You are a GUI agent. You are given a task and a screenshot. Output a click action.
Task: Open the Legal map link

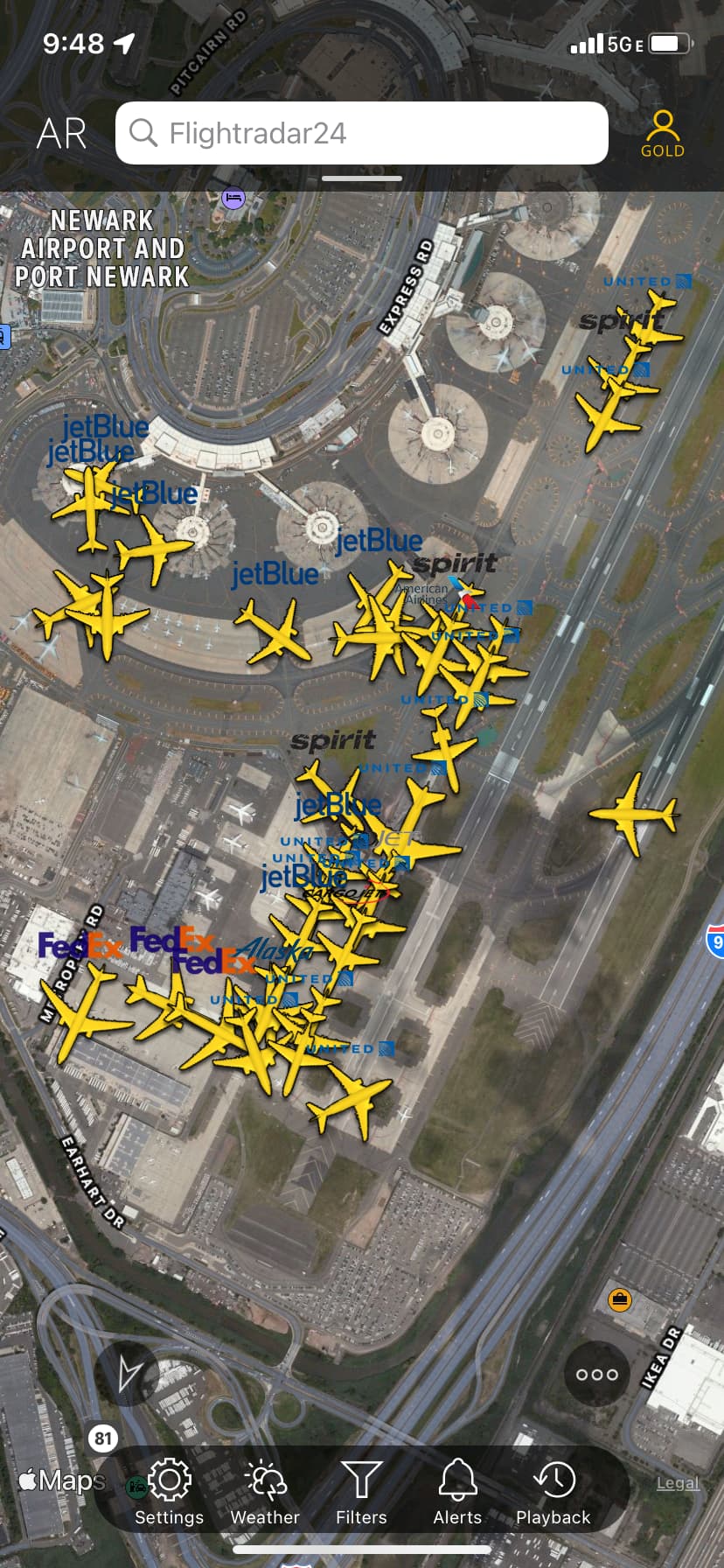[678, 1482]
